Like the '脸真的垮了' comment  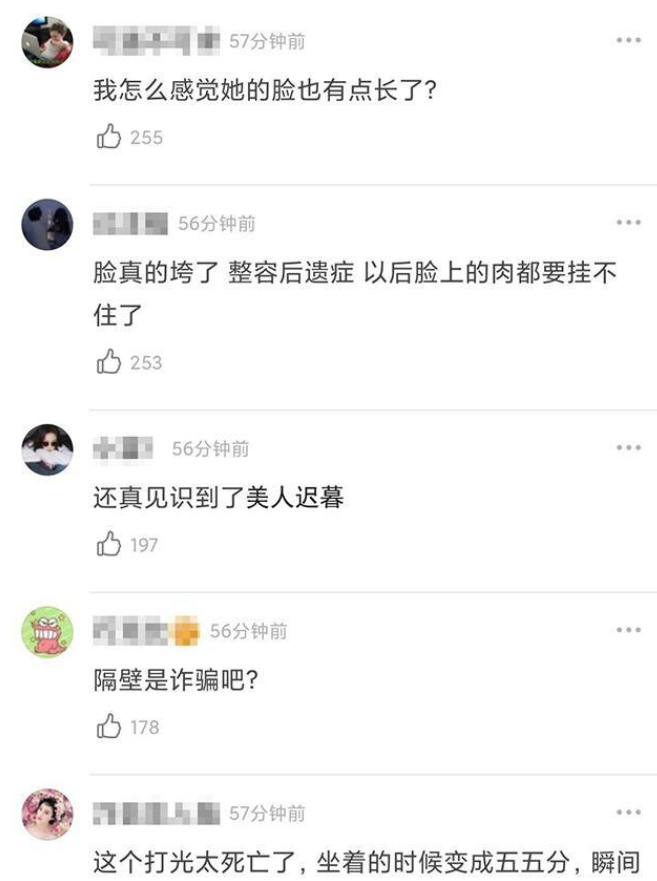click(x=109, y=362)
